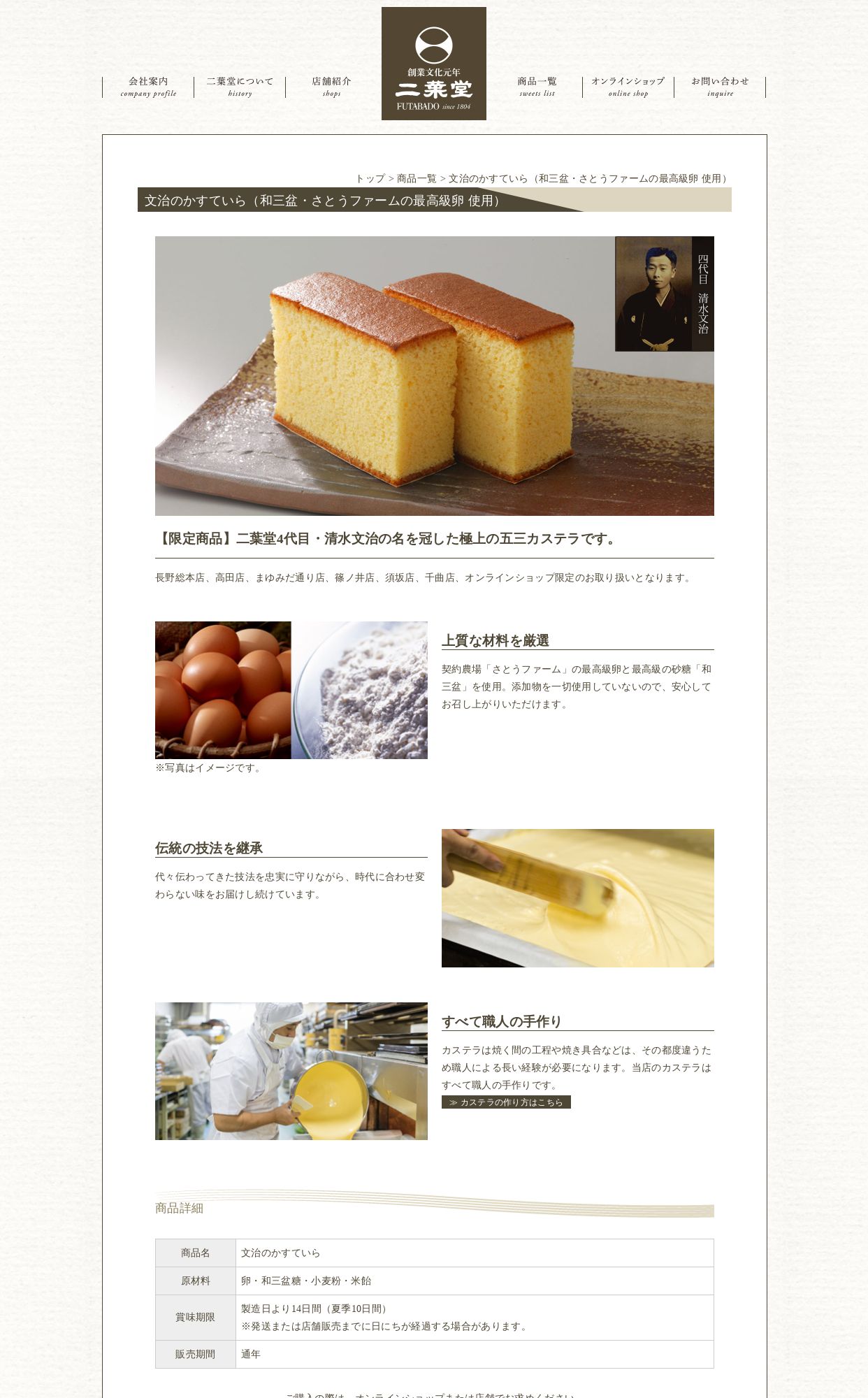
Task: Go to 二葉堂について history page
Action: 240,87
